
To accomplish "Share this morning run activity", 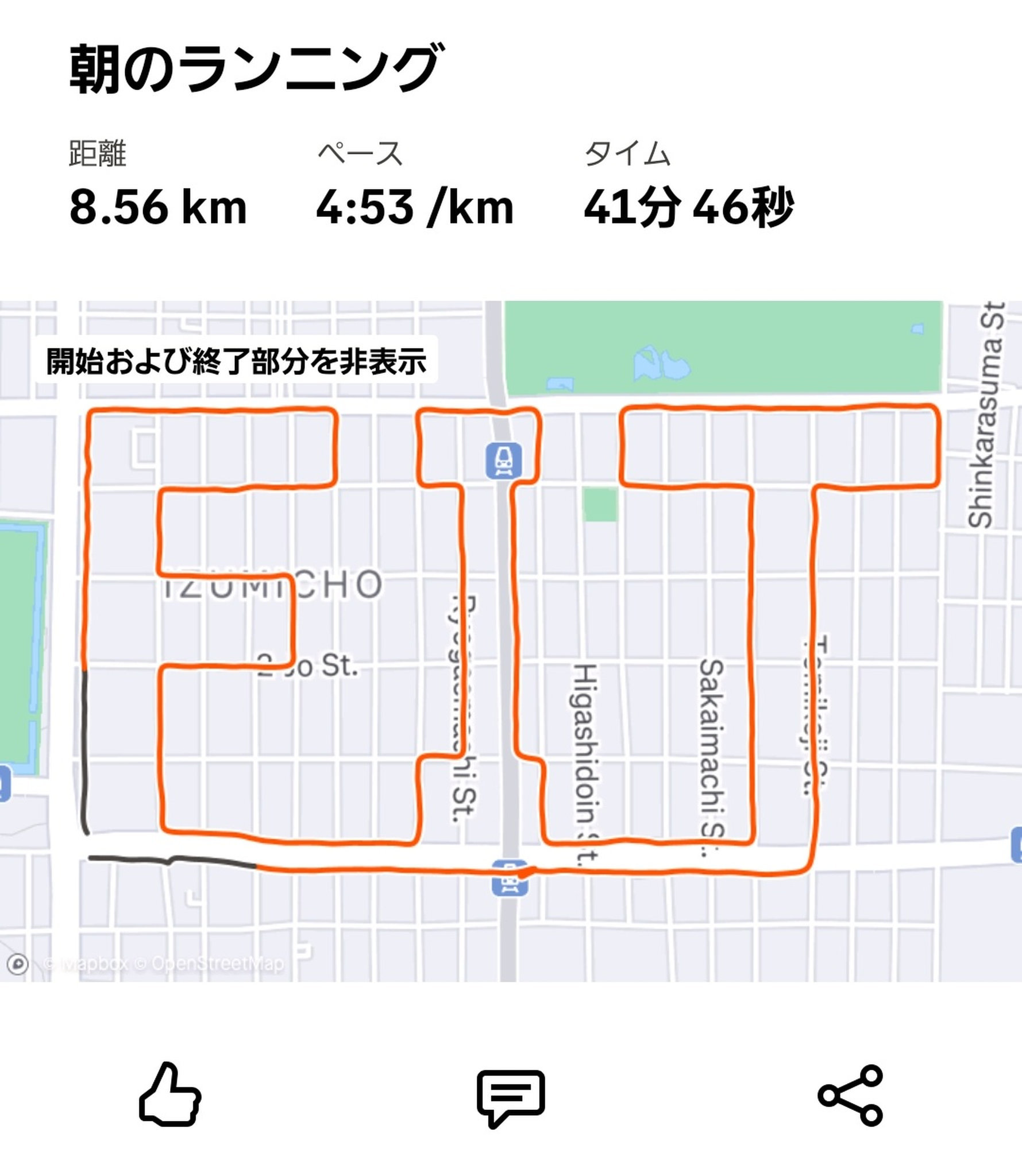I will pos(850,1095).
